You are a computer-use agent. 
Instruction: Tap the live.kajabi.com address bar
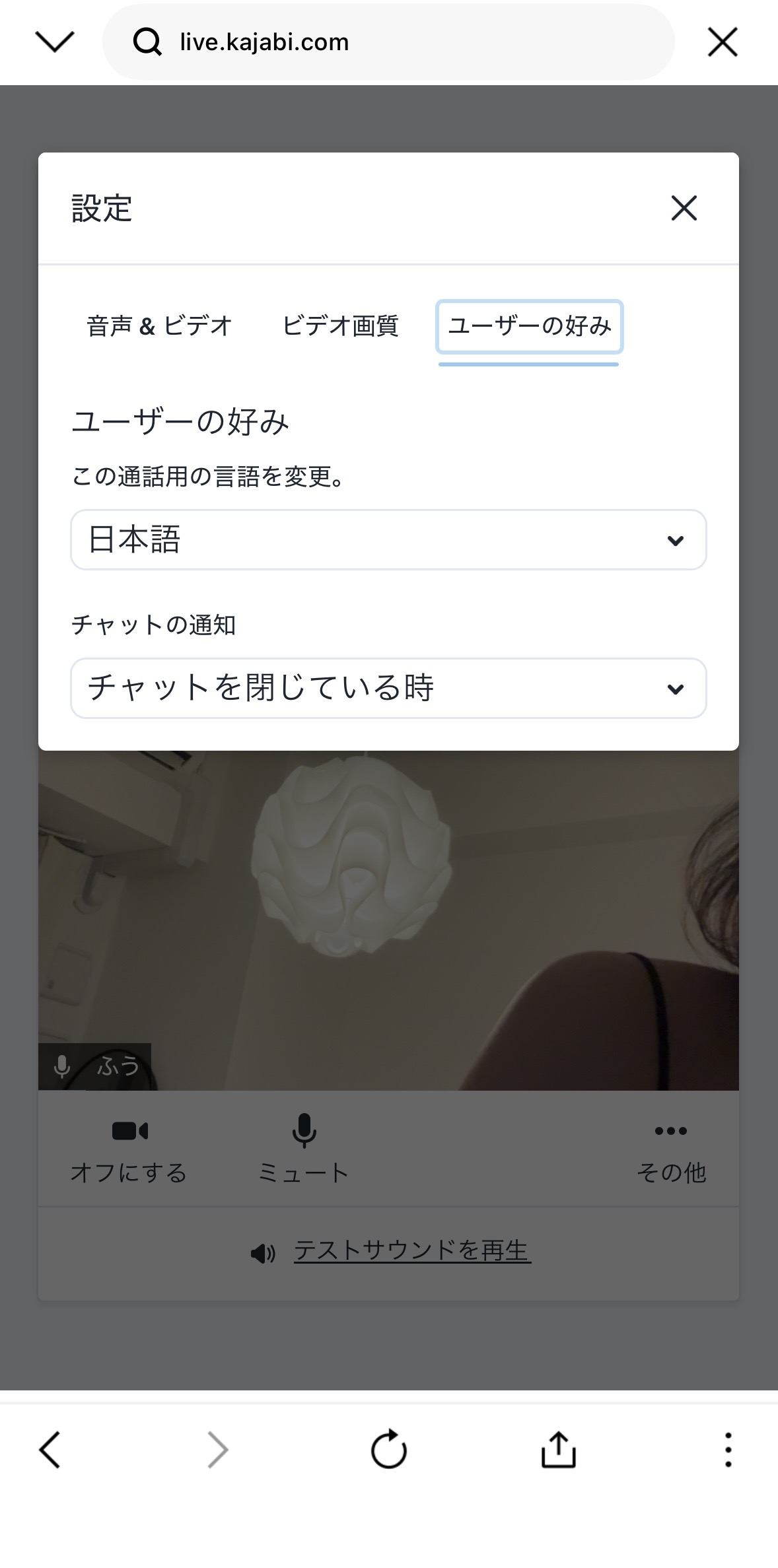388,42
